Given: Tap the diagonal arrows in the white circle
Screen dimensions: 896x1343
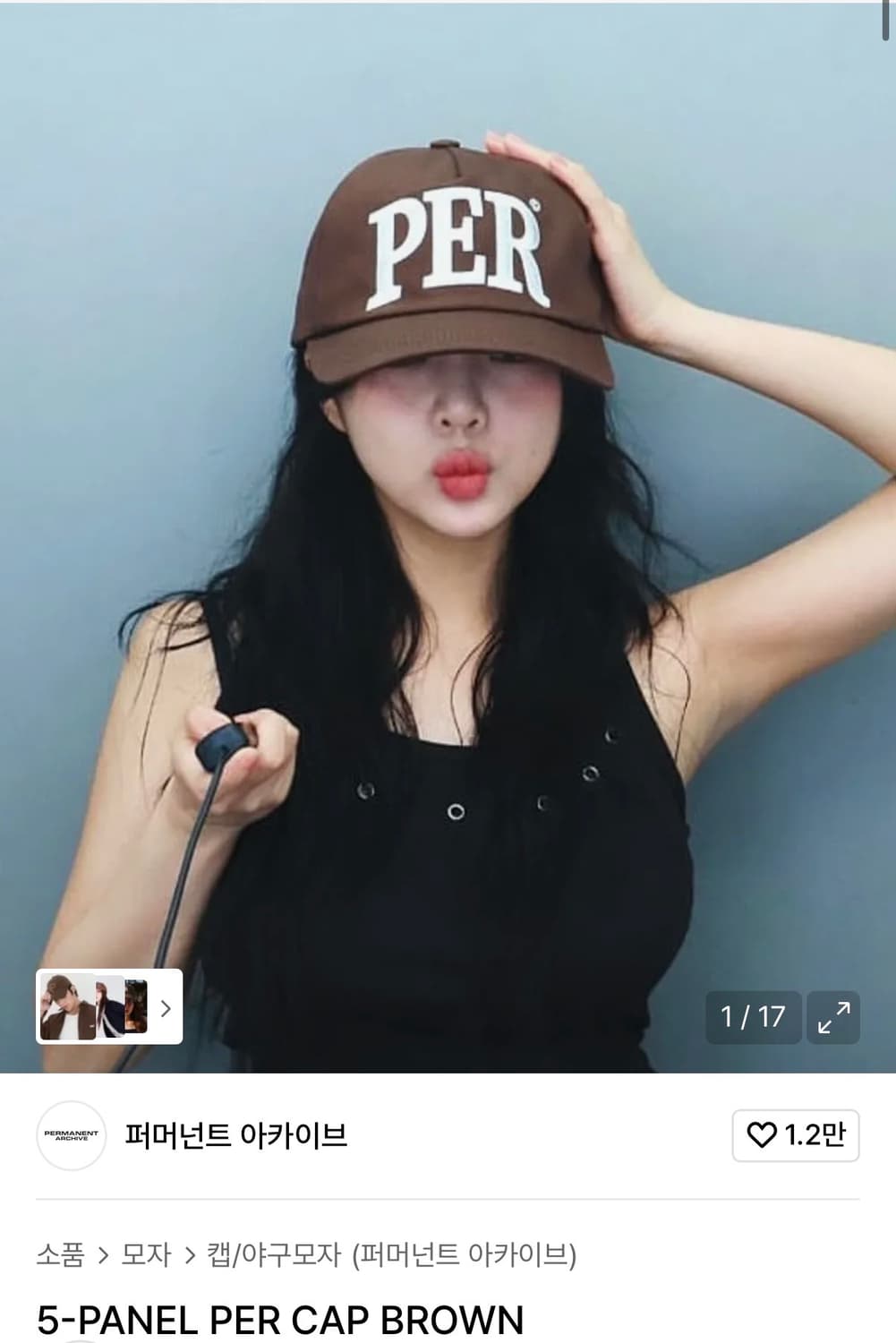Looking at the screenshot, I should coord(834,1016).
